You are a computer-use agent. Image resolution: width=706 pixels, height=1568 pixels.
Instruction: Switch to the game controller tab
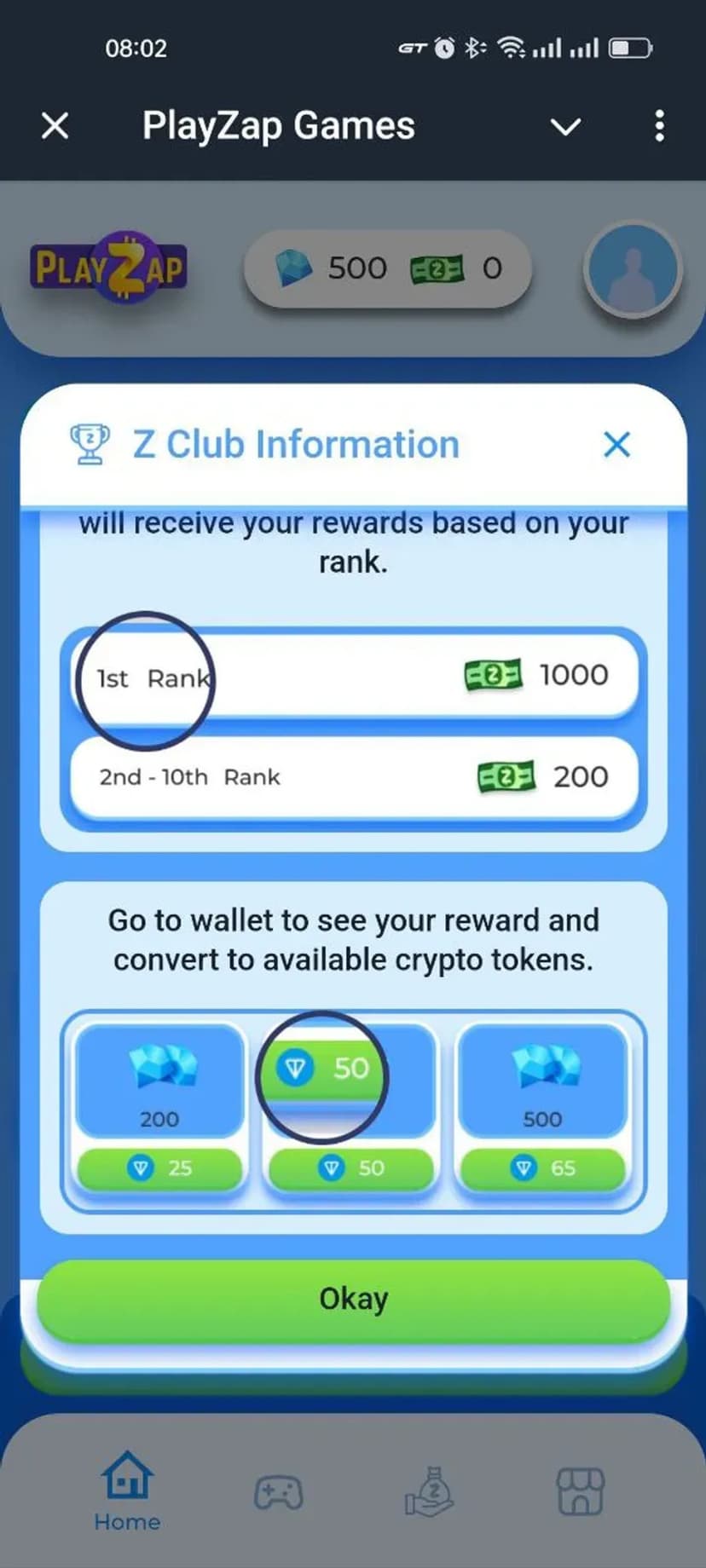click(279, 1491)
